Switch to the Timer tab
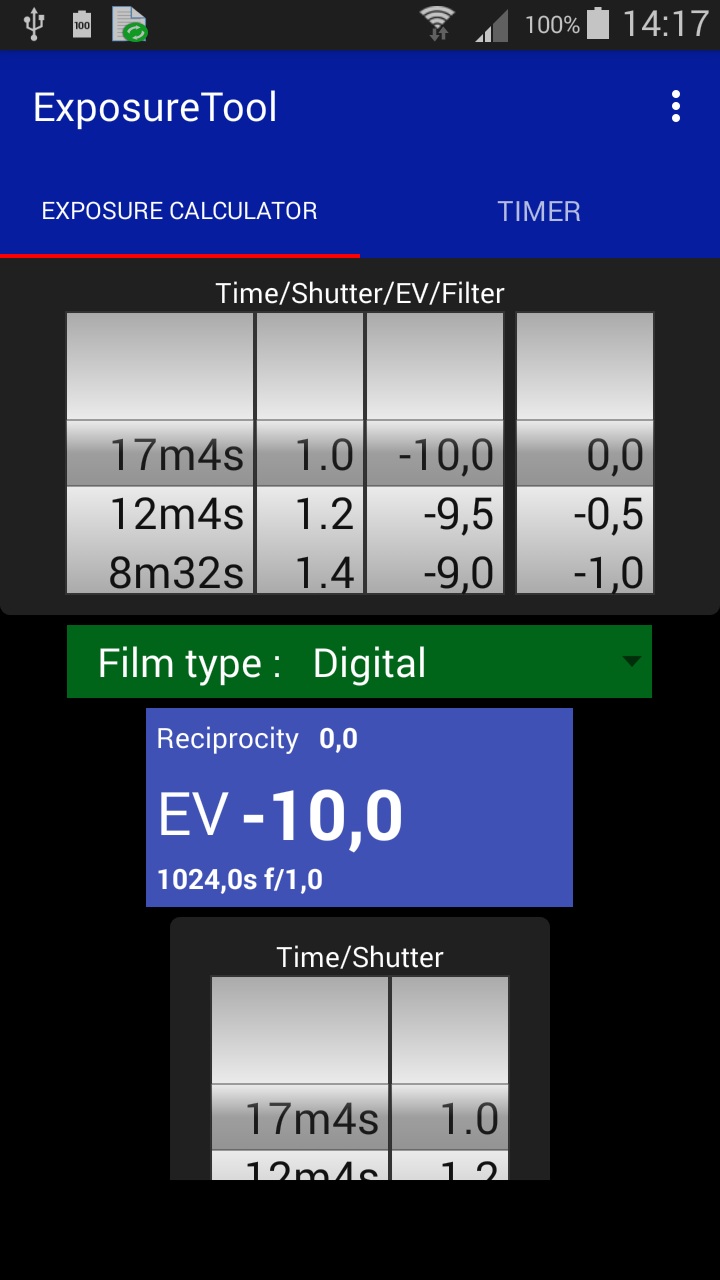The width and height of the screenshot is (720, 1280). pos(539,211)
